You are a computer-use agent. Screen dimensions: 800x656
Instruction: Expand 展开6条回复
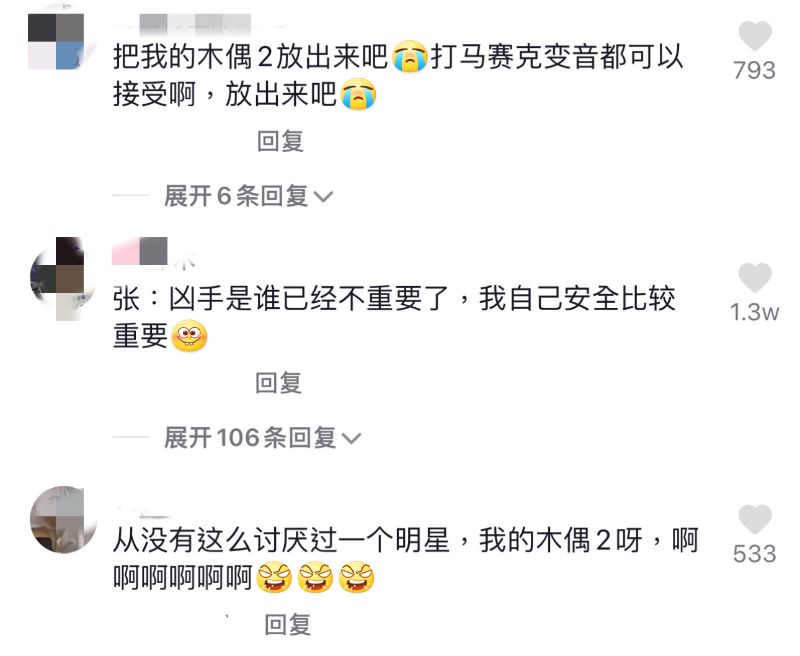(248, 196)
